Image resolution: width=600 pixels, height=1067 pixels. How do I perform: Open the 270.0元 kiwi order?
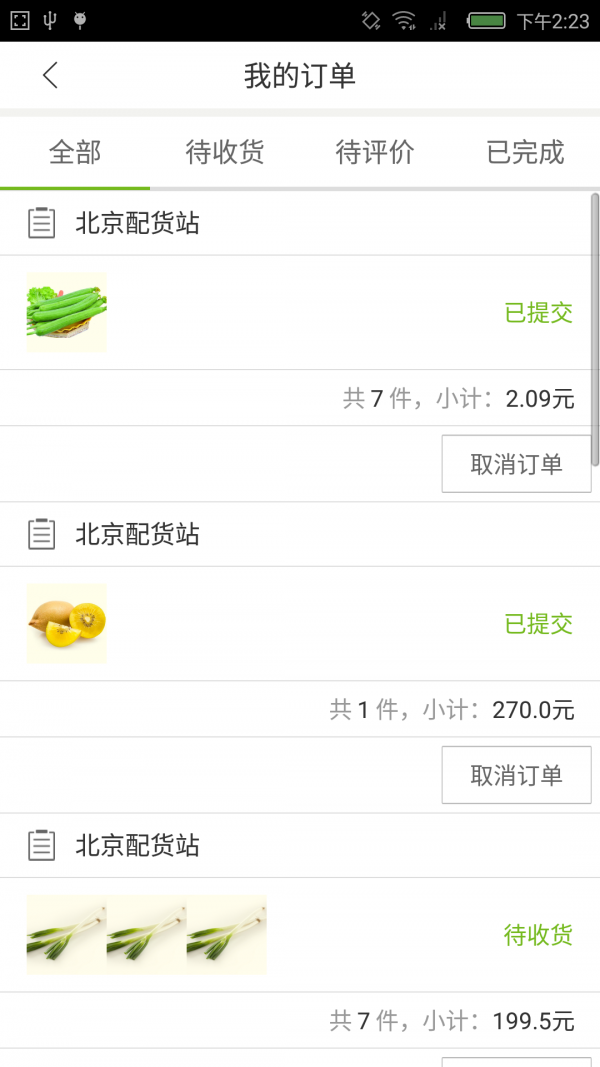point(300,623)
